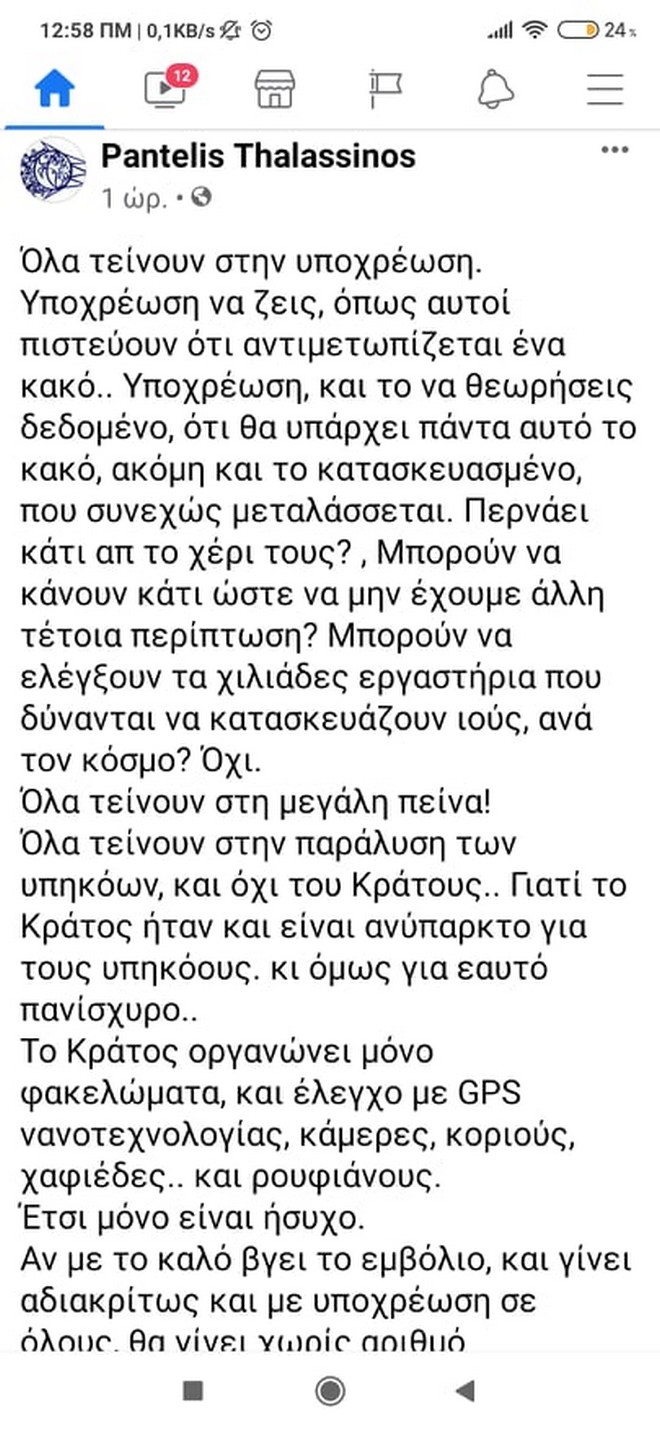Open the post's three-dot options menu
The width and height of the screenshot is (660, 1431).
coord(614,151)
